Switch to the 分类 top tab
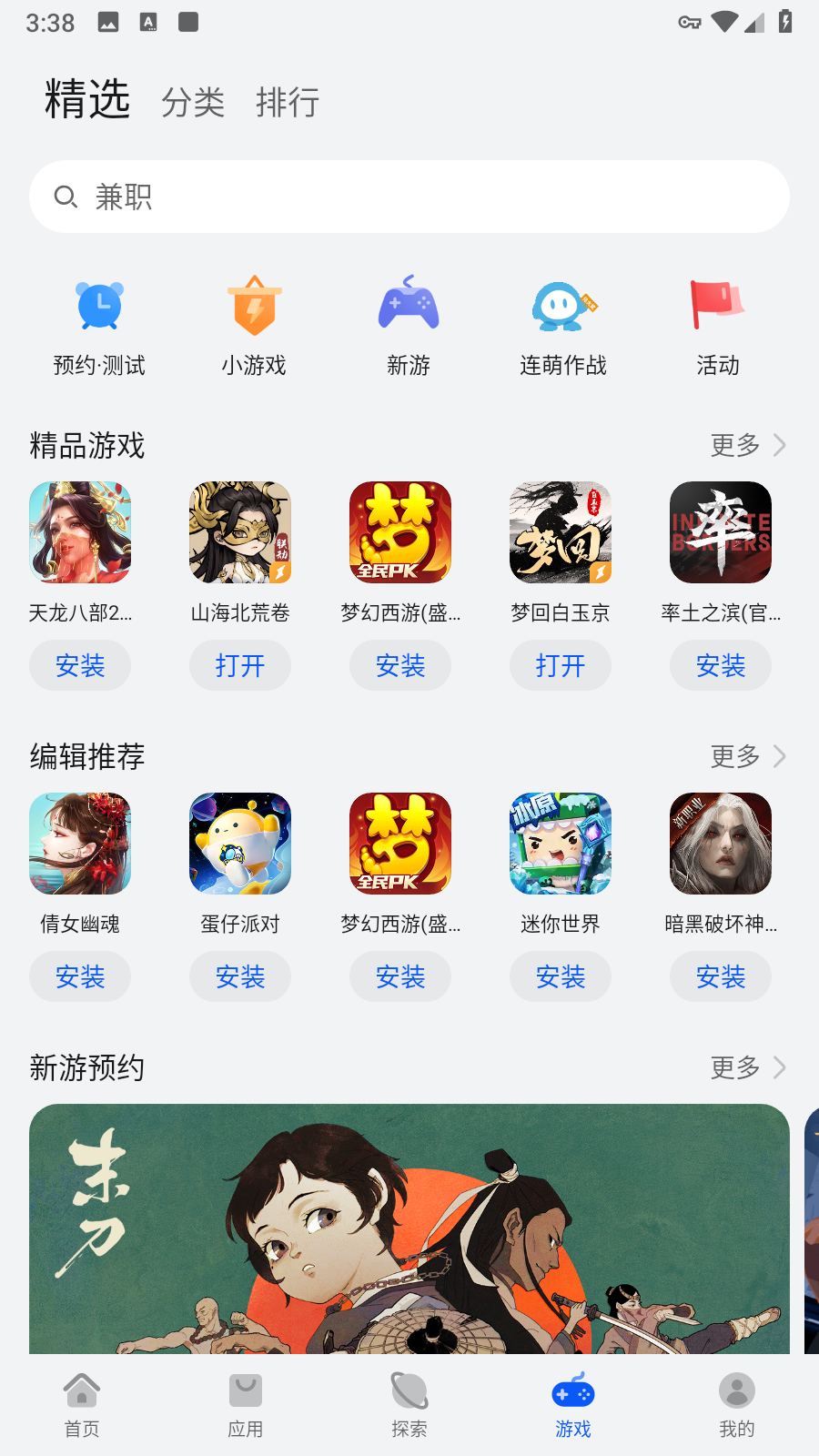 coord(193,103)
